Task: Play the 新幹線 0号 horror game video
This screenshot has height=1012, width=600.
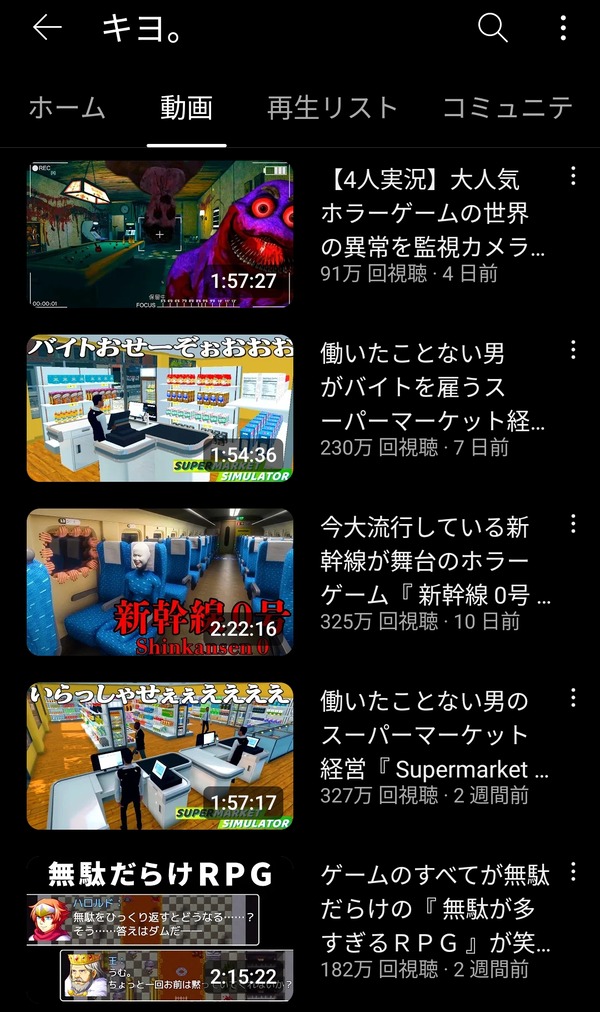Action: click(160, 582)
